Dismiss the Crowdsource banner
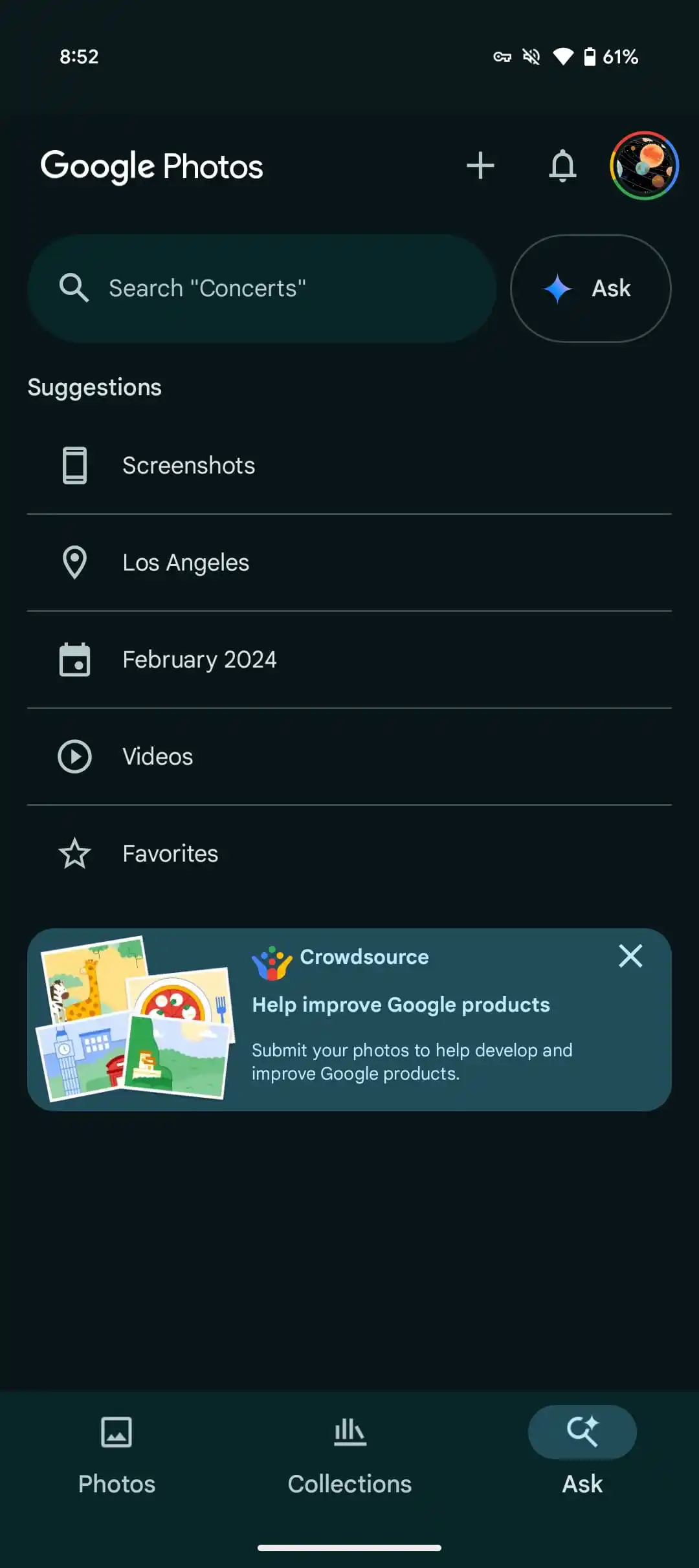 point(630,956)
